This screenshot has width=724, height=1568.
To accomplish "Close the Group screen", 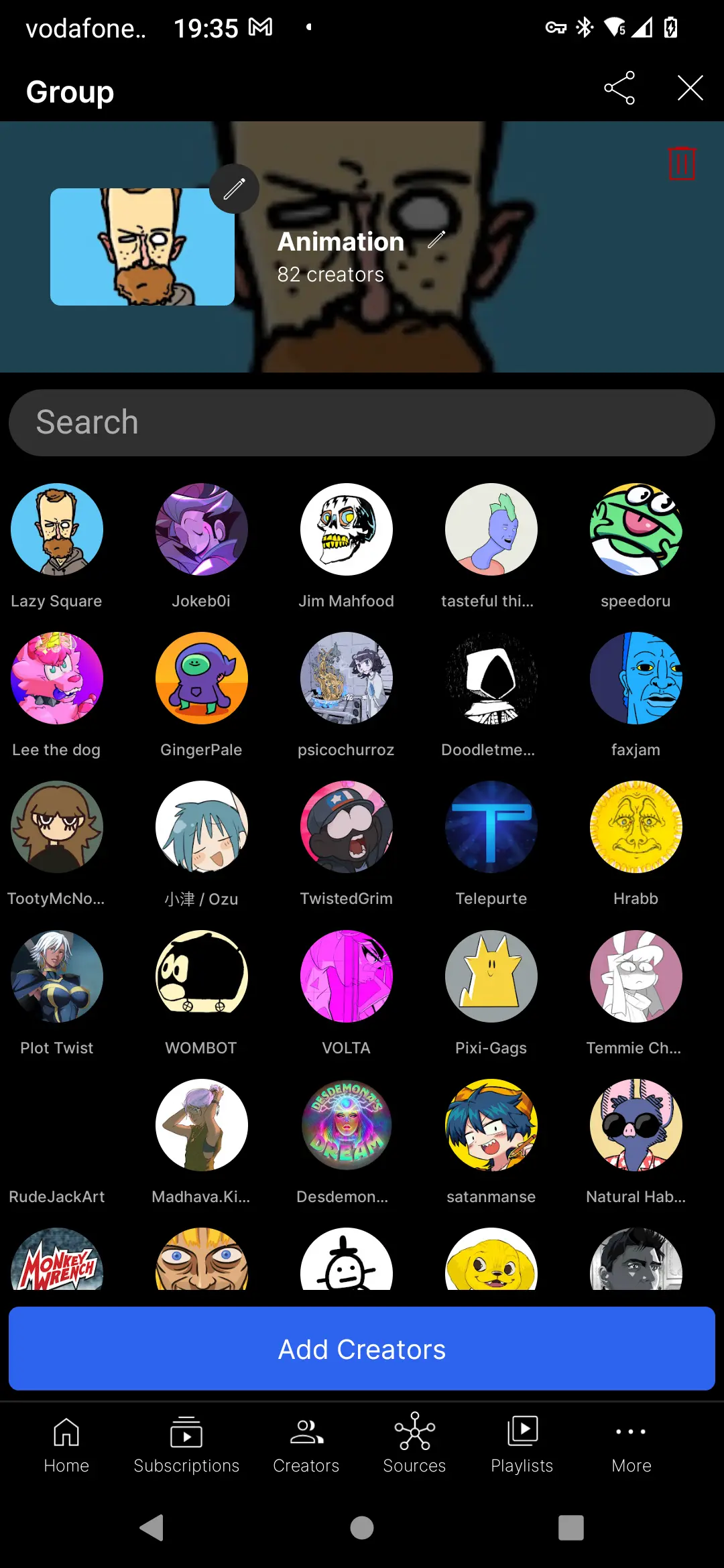I will click(690, 88).
